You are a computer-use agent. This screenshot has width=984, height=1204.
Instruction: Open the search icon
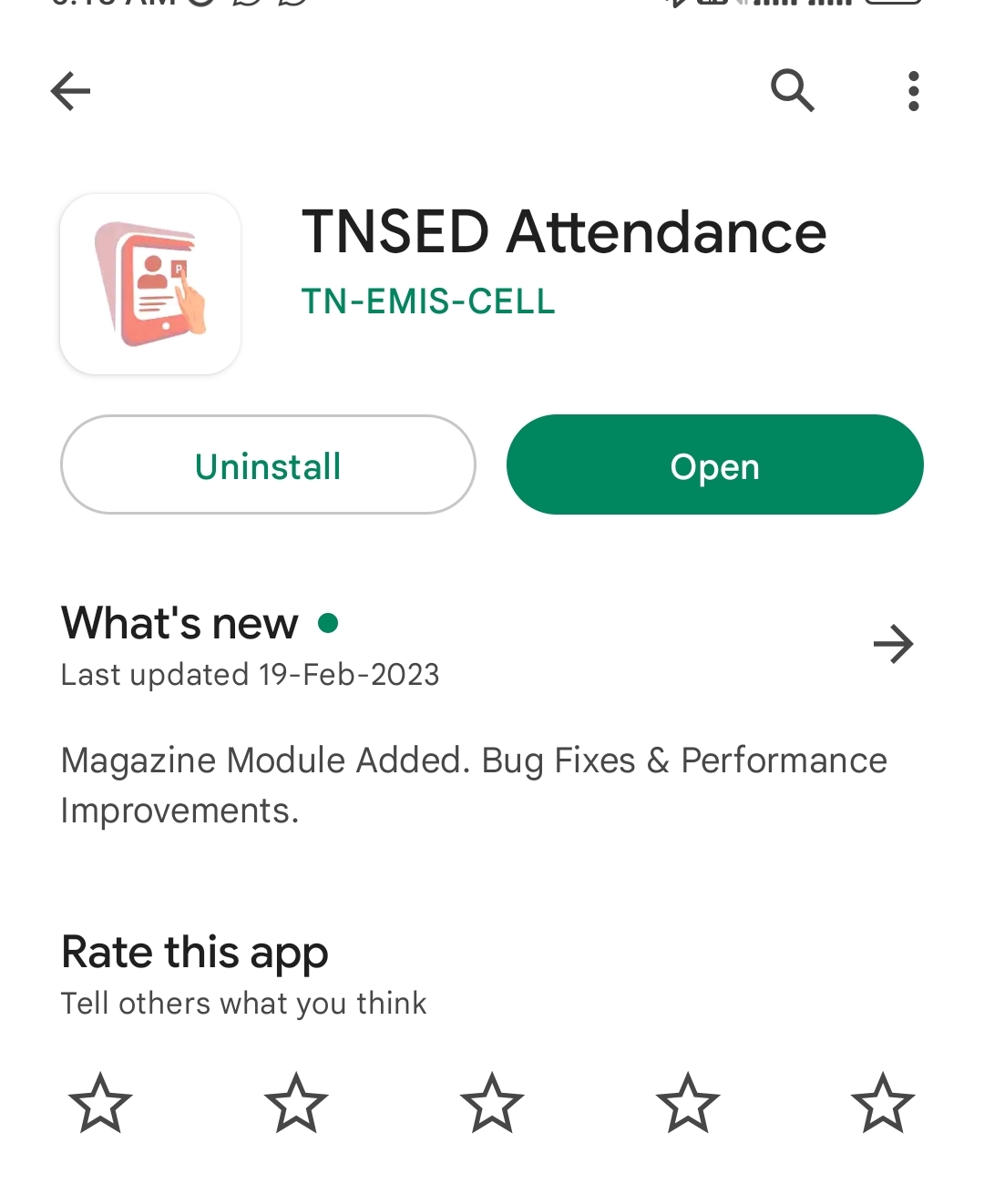(x=792, y=90)
